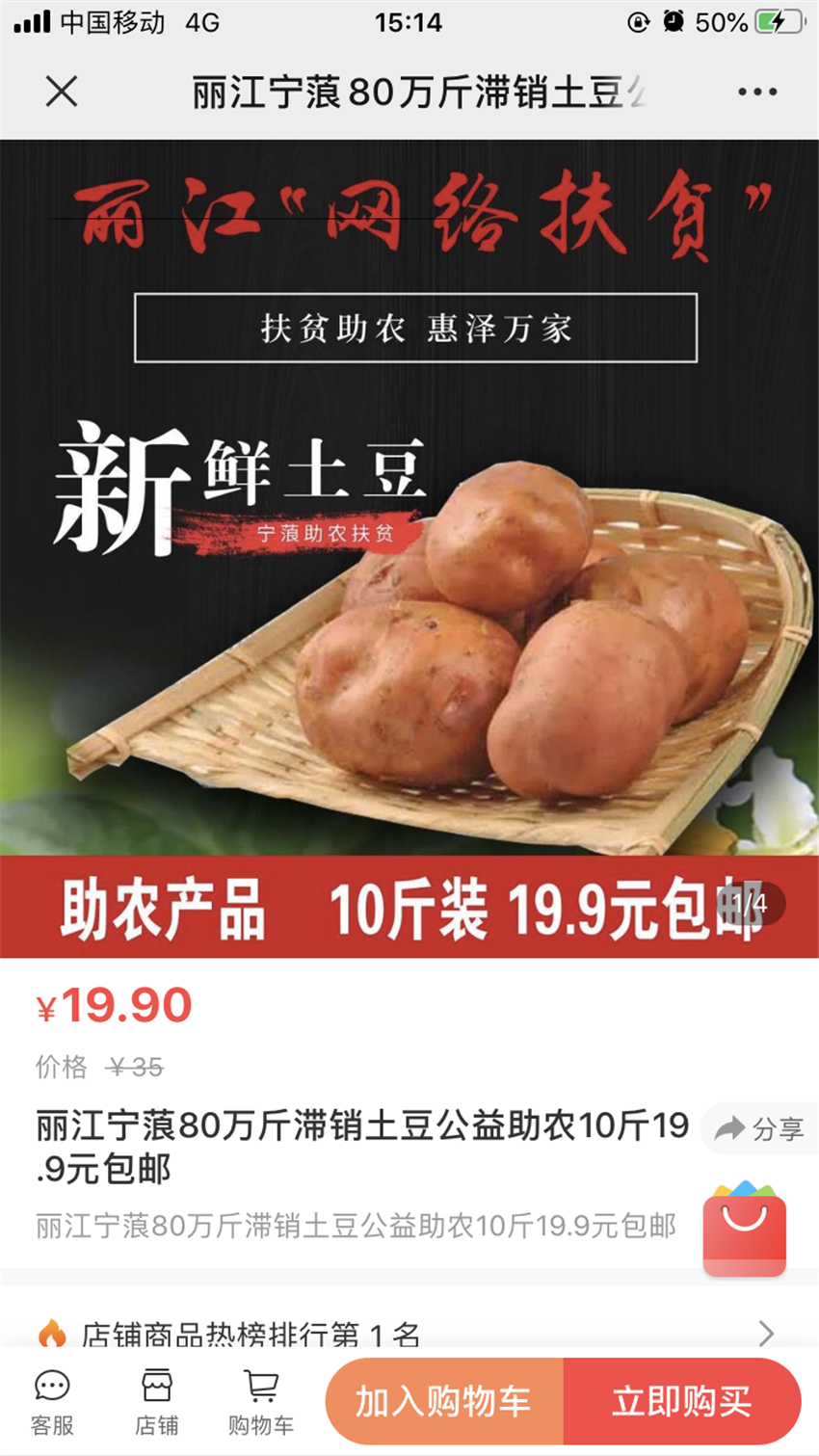Share this product via 分享 button
The image size is (819, 1456).
tap(760, 1128)
